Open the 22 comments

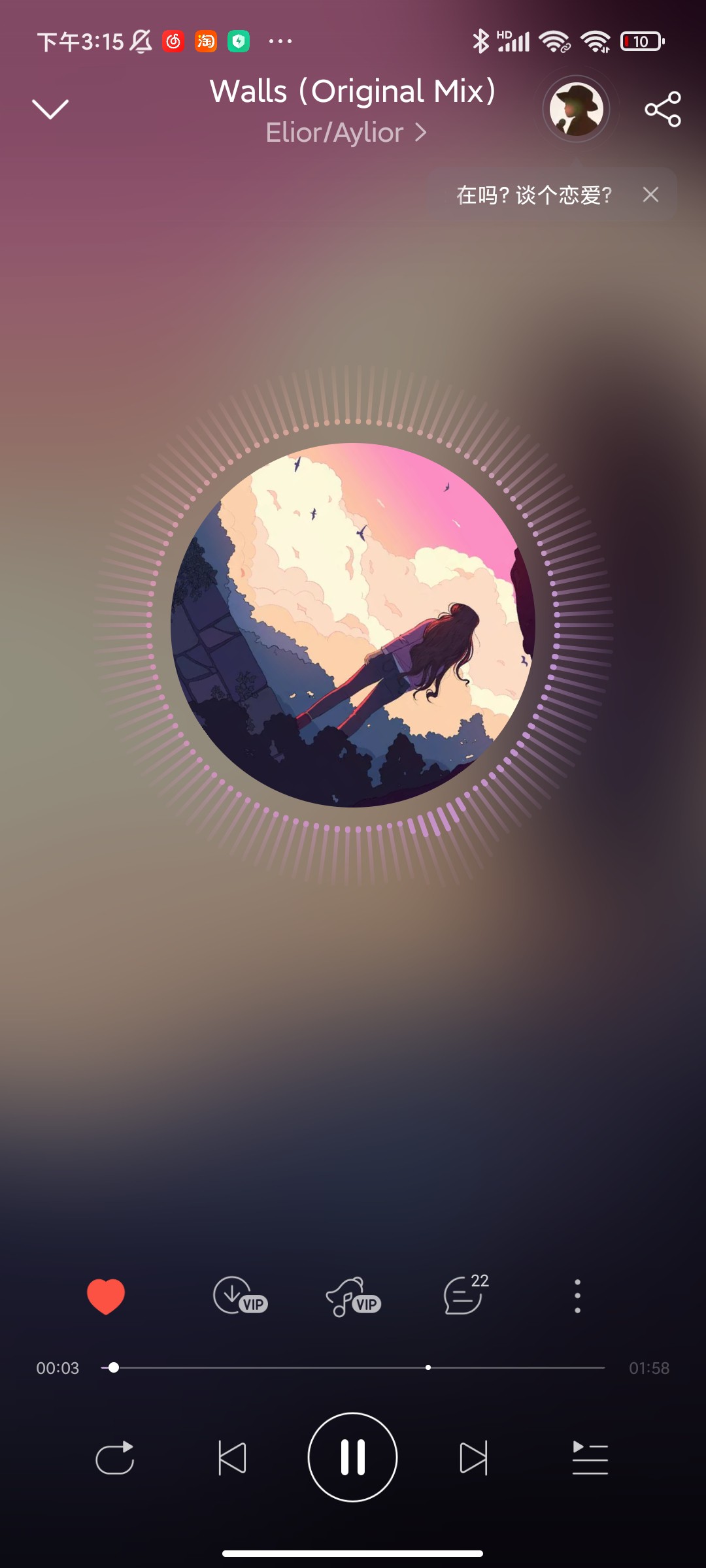(x=465, y=1296)
